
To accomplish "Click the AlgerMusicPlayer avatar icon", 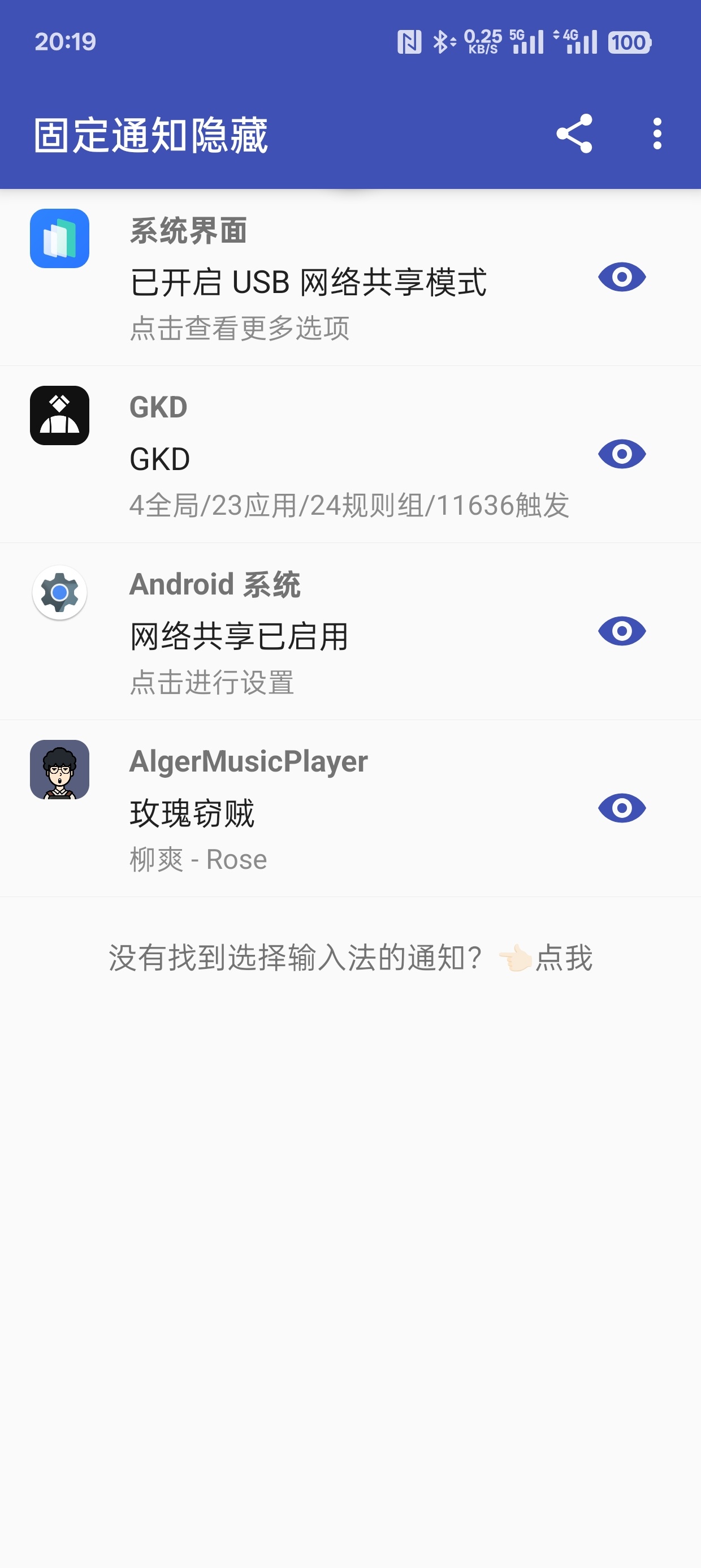I will [58, 769].
